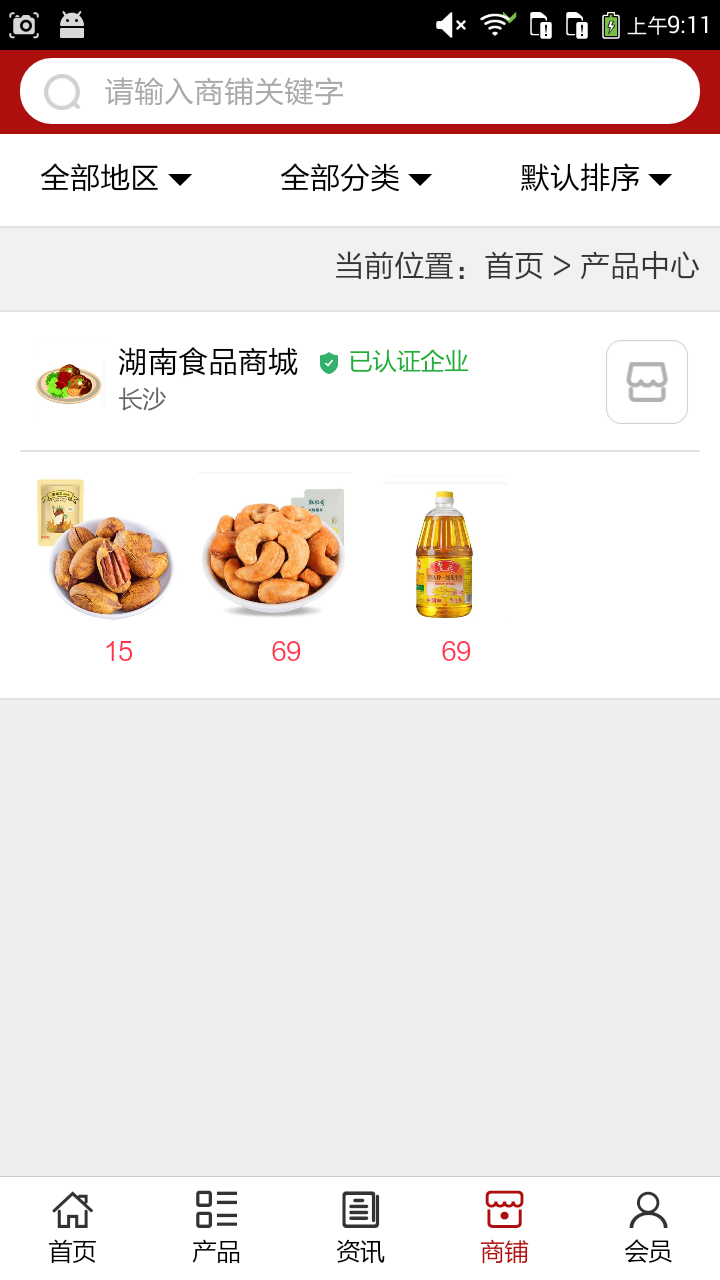Open the 资讯 news icon

click(359, 1209)
